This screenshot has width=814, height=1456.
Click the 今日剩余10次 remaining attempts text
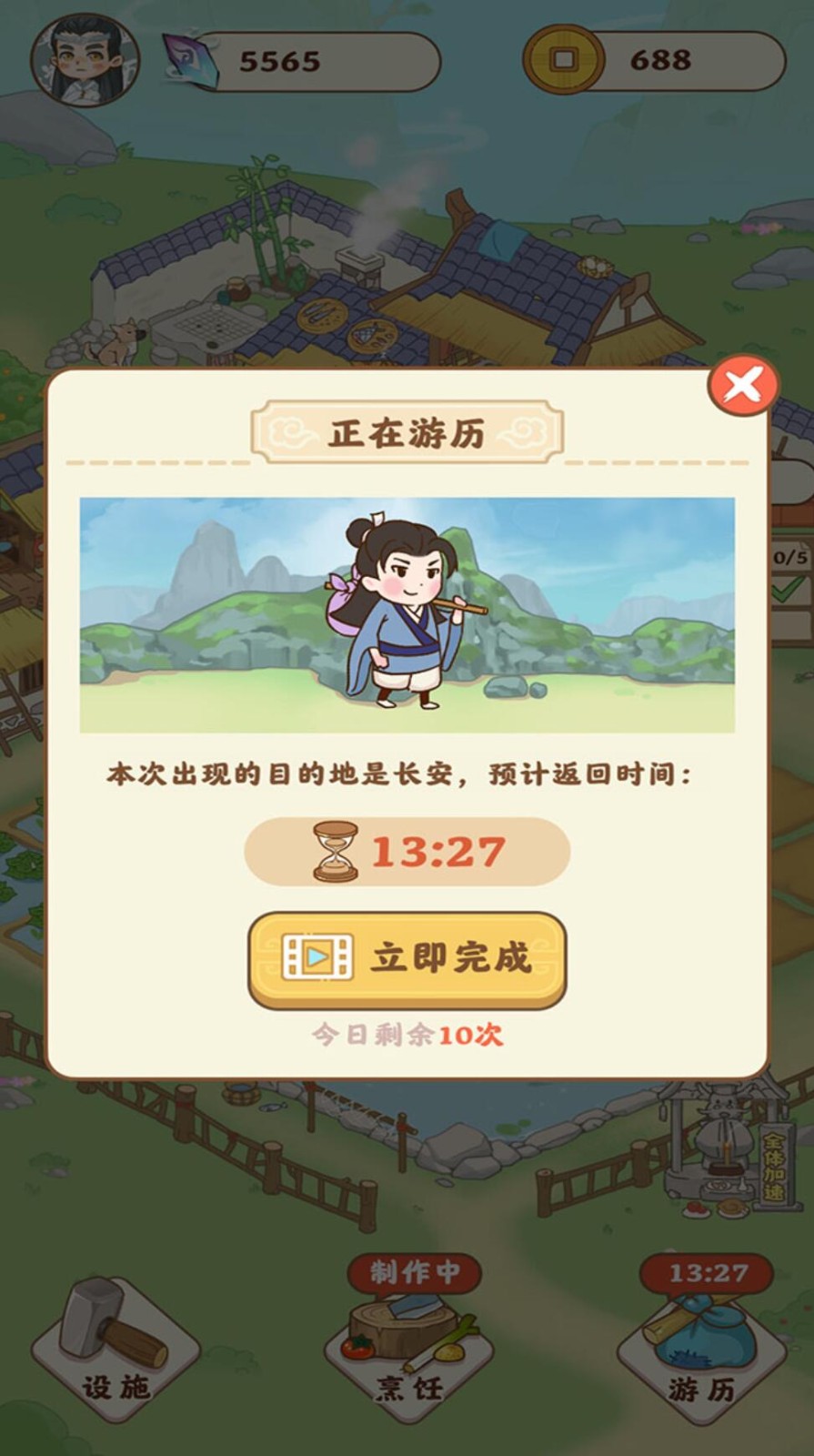coord(407,1032)
